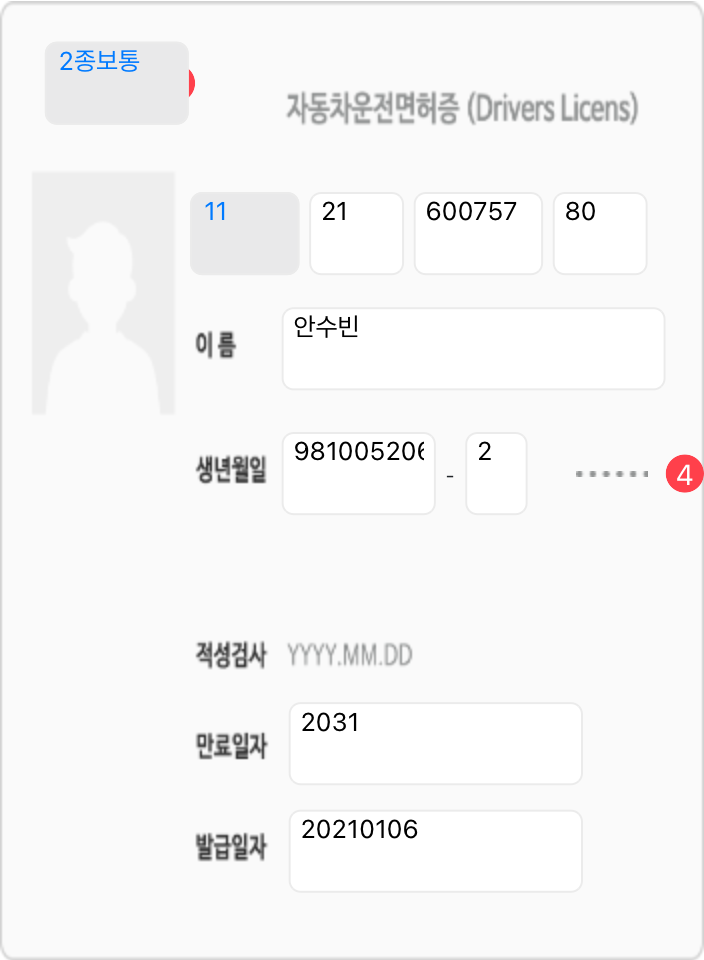Edit the 생년월일 birth date field

359,473
